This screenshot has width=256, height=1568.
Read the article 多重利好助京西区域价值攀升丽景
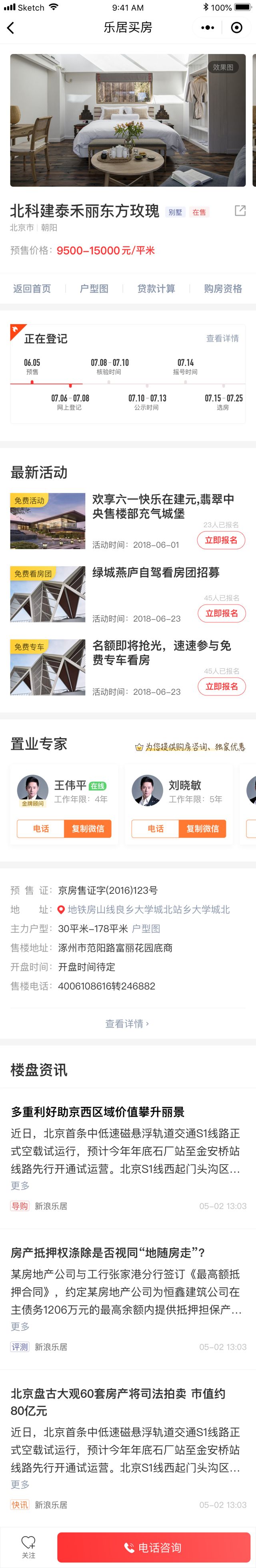point(97,1112)
